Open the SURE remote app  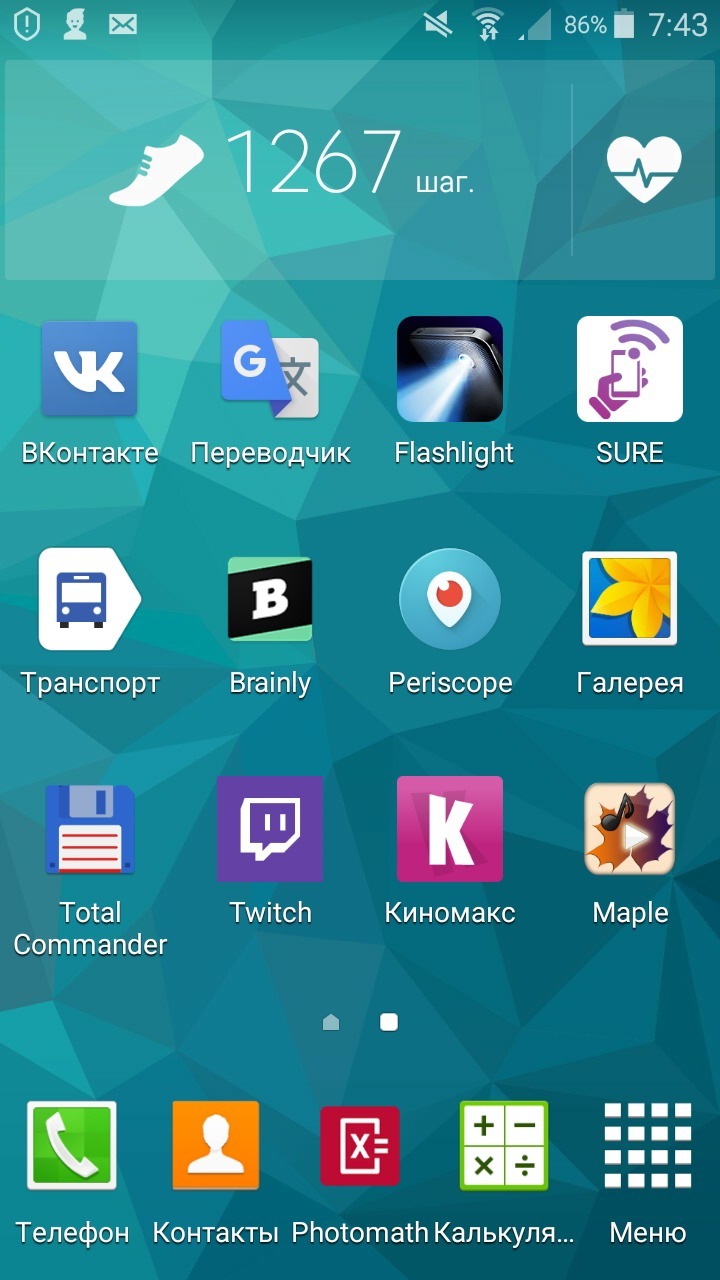tap(630, 370)
